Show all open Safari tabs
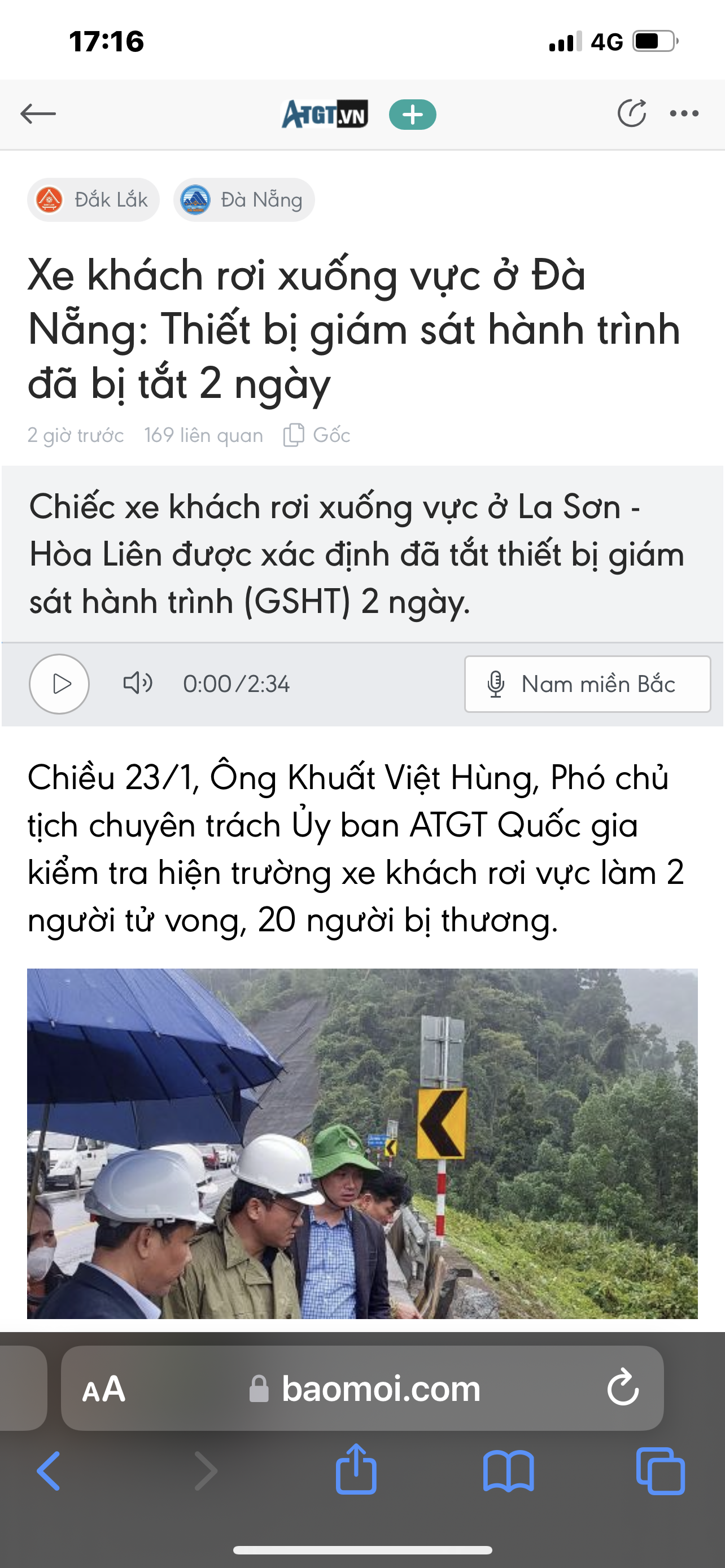Viewport: 725px width, 1568px height. click(x=661, y=1470)
